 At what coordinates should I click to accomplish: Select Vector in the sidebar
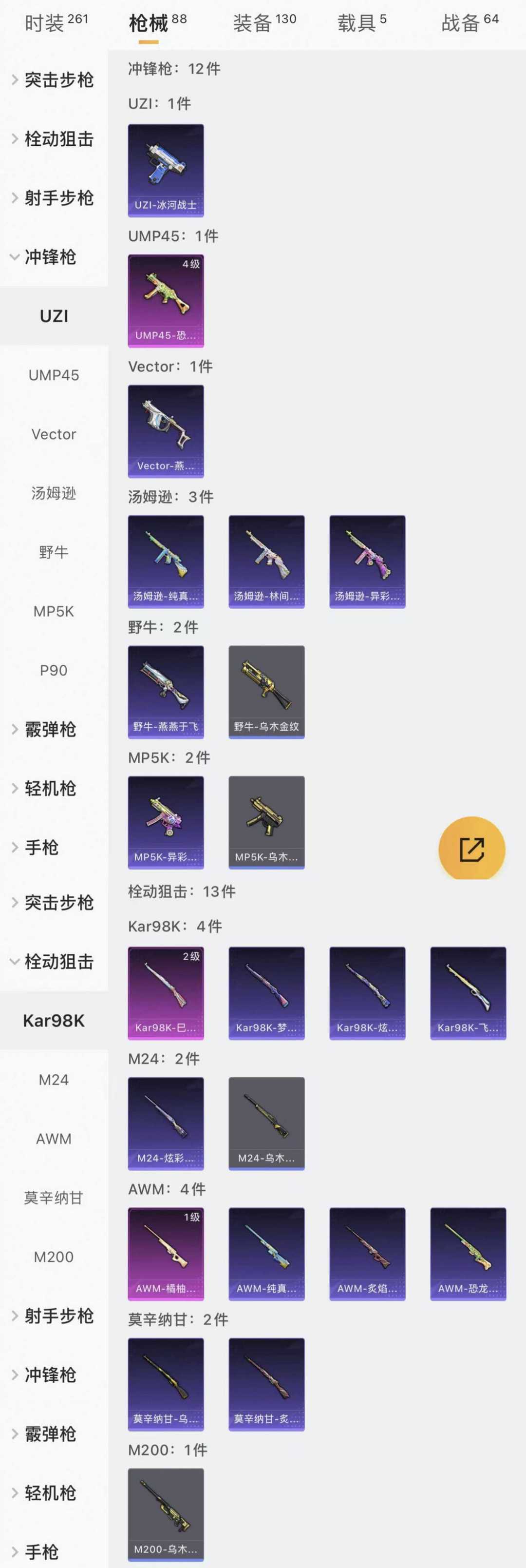[x=54, y=434]
